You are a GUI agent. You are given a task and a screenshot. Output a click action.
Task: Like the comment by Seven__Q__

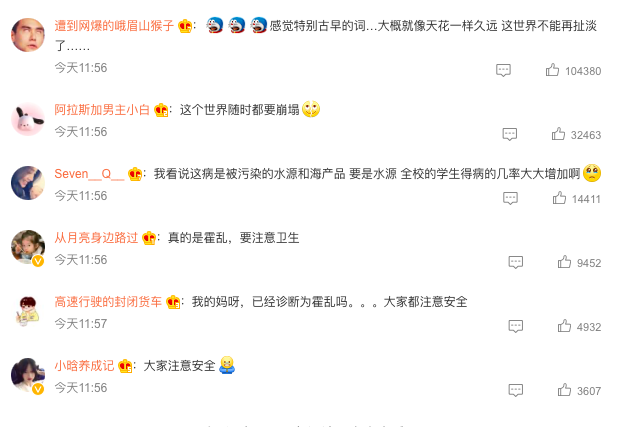pos(558,198)
